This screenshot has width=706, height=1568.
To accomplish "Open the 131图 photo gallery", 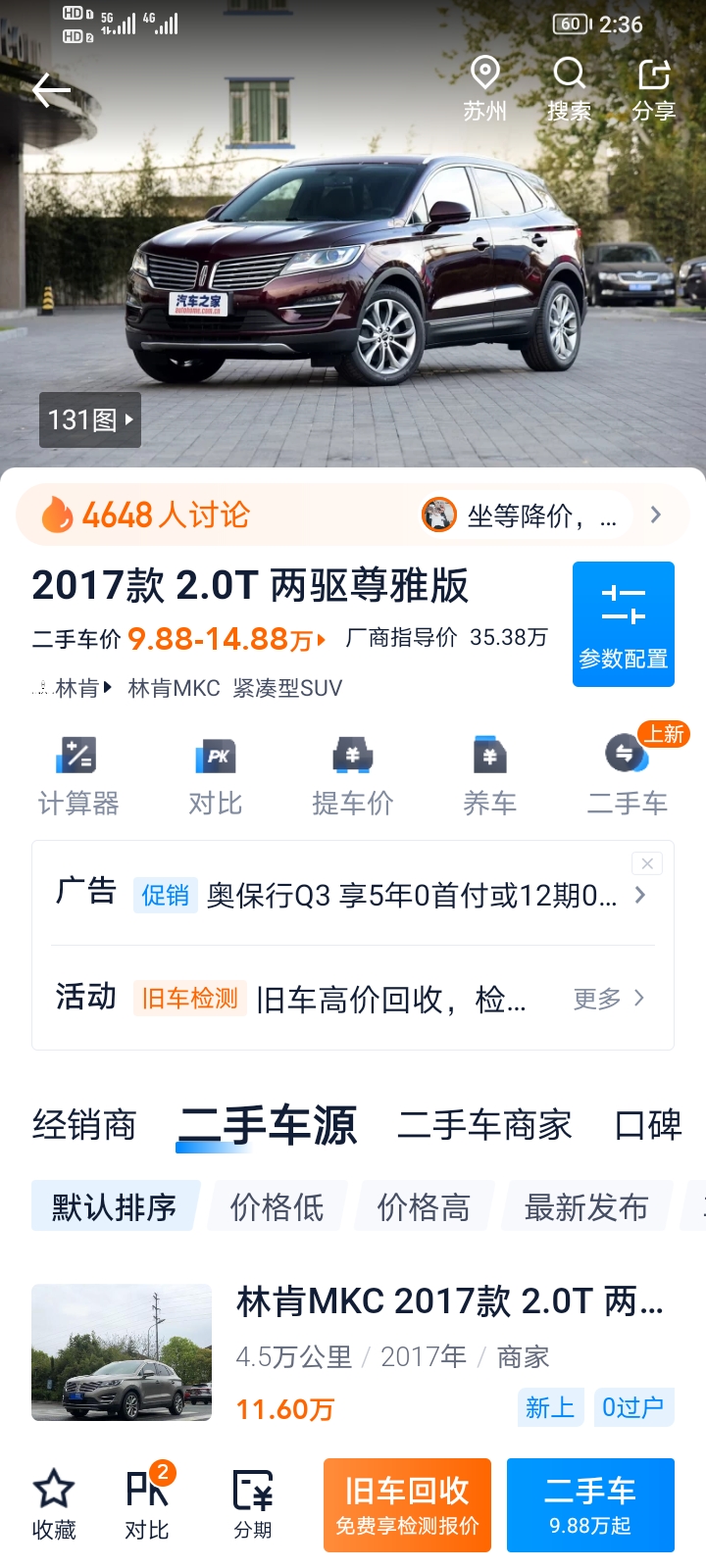I will coord(90,419).
